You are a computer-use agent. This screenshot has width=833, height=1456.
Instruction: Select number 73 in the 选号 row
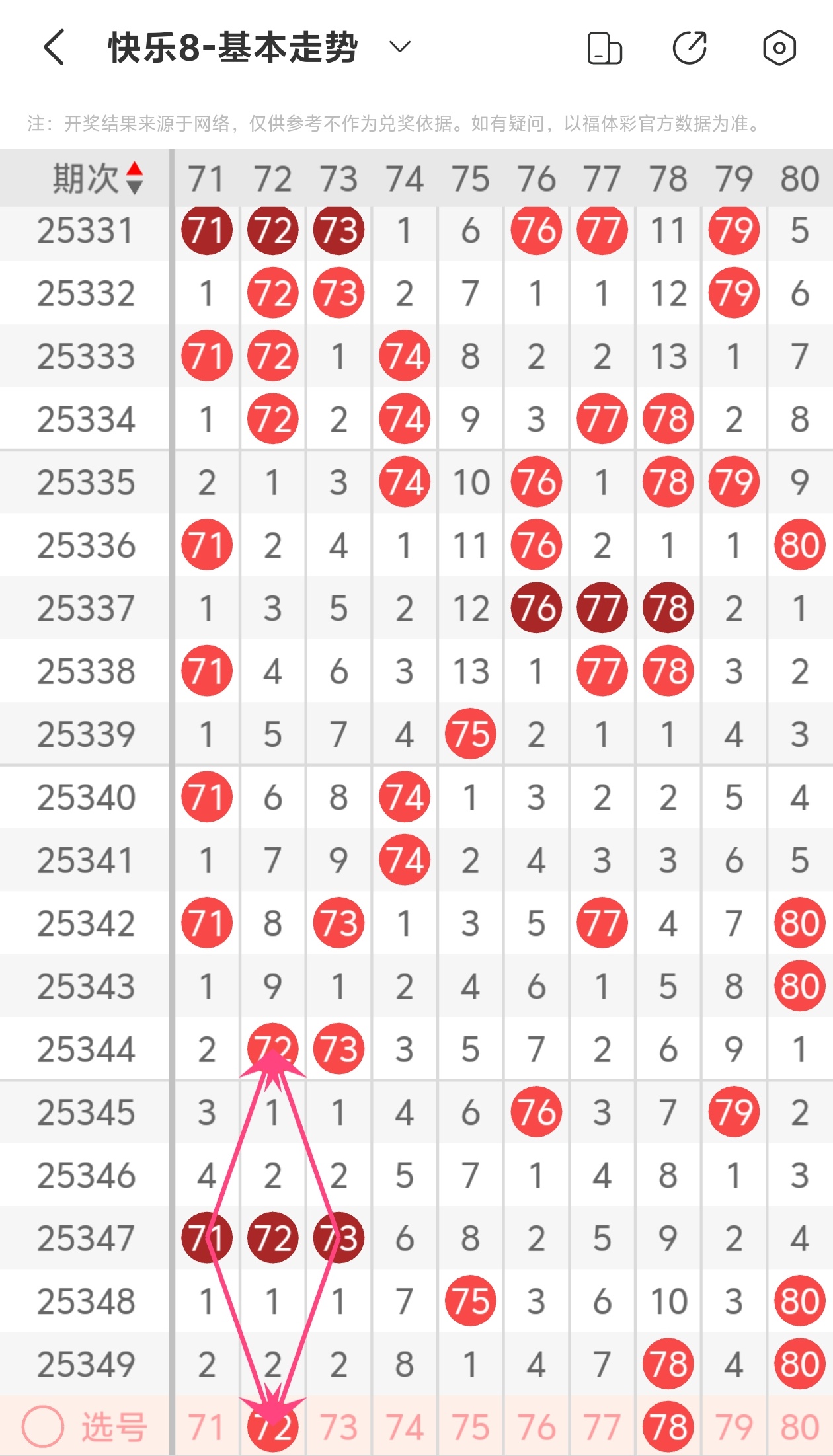click(x=338, y=1427)
